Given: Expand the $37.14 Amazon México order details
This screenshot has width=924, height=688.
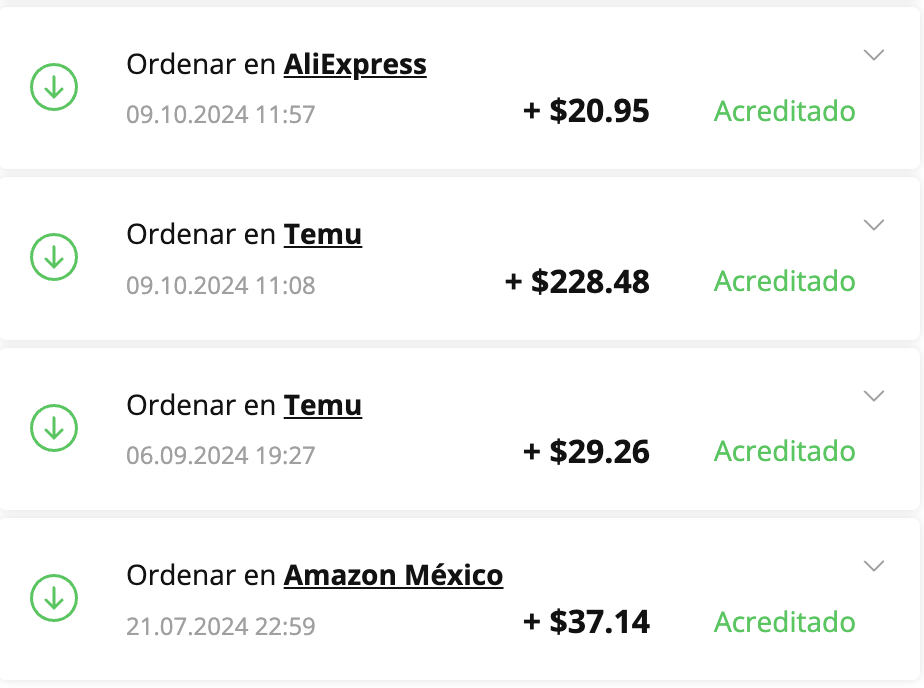Looking at the screenshot, I should [x=874, y=567].
